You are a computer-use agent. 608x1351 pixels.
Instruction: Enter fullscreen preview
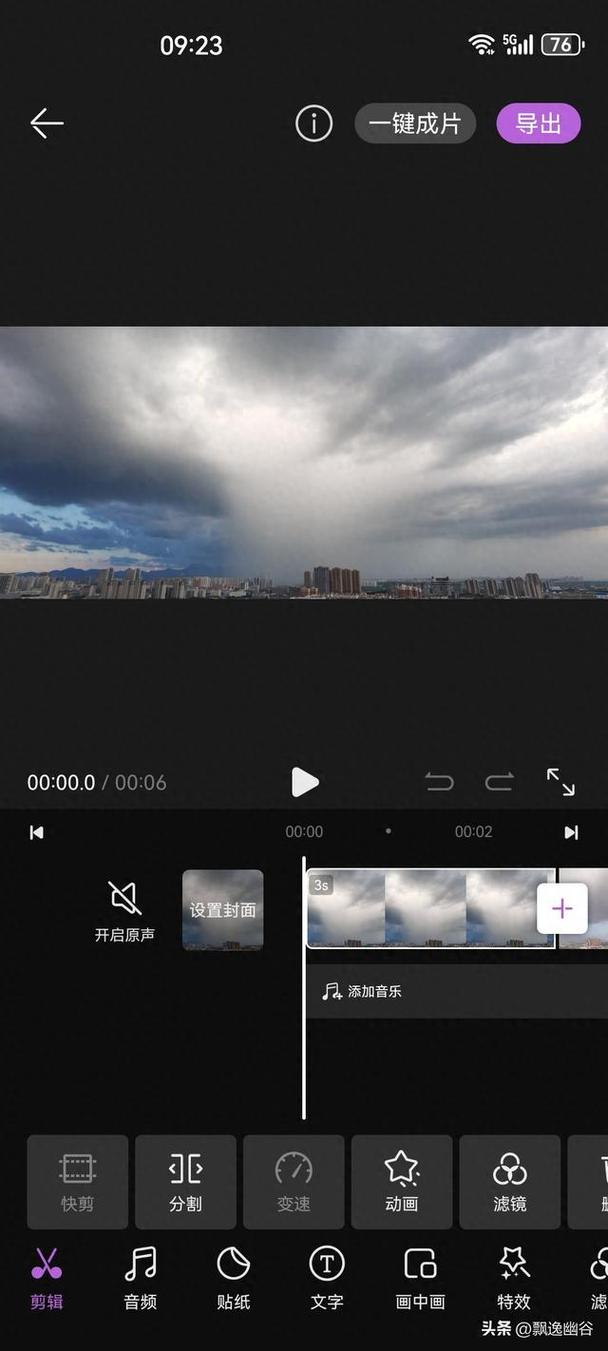(561, 782)
